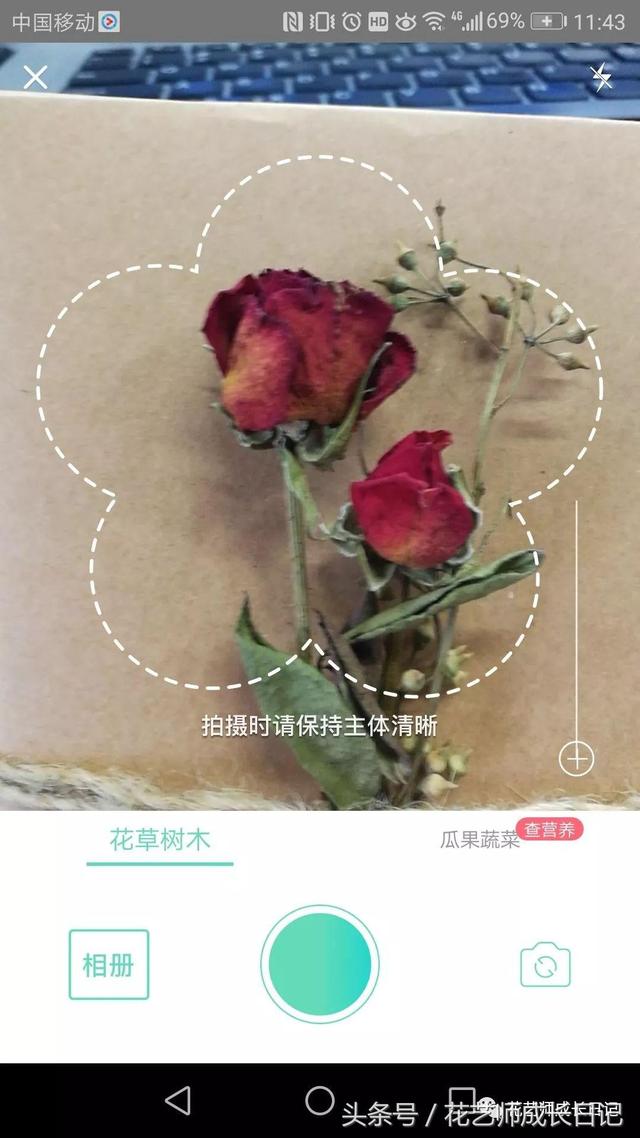
Task: Return to the home screen
Action: pos(320,1101)
